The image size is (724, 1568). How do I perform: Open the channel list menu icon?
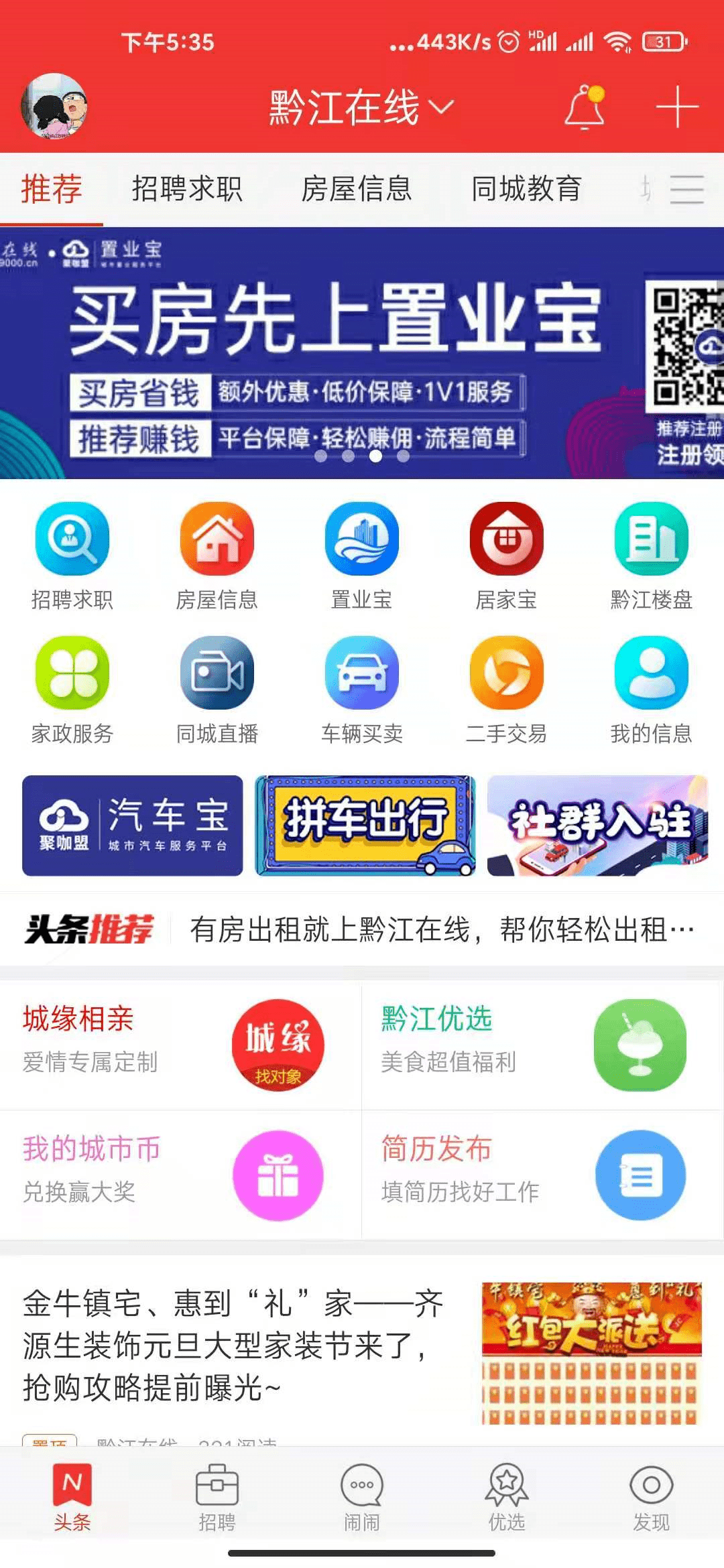[x=687, y=189]
